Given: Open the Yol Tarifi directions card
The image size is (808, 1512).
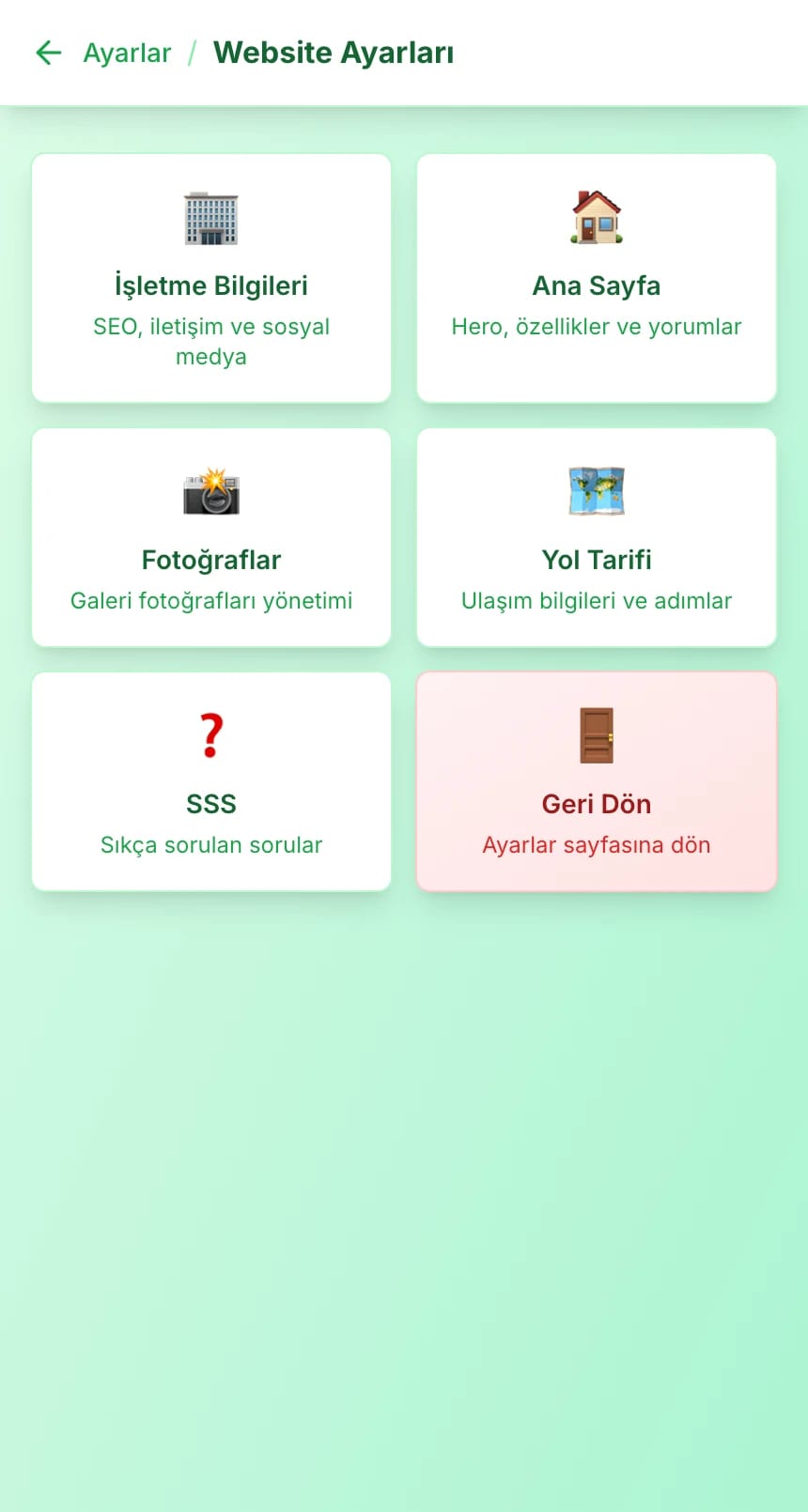Looking at the screenshot, I should coord(597,537).
